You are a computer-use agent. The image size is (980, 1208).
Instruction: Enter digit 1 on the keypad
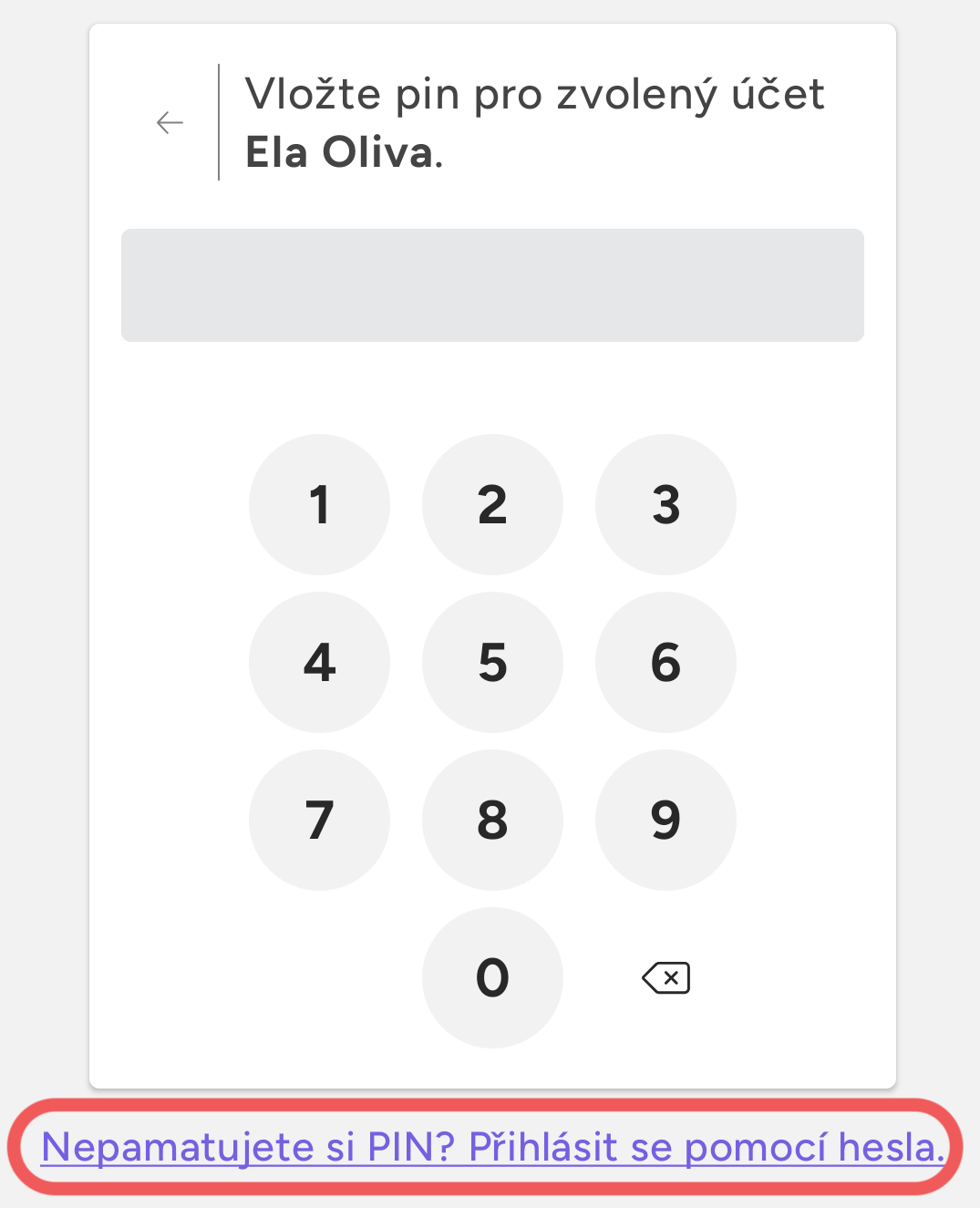319,504
